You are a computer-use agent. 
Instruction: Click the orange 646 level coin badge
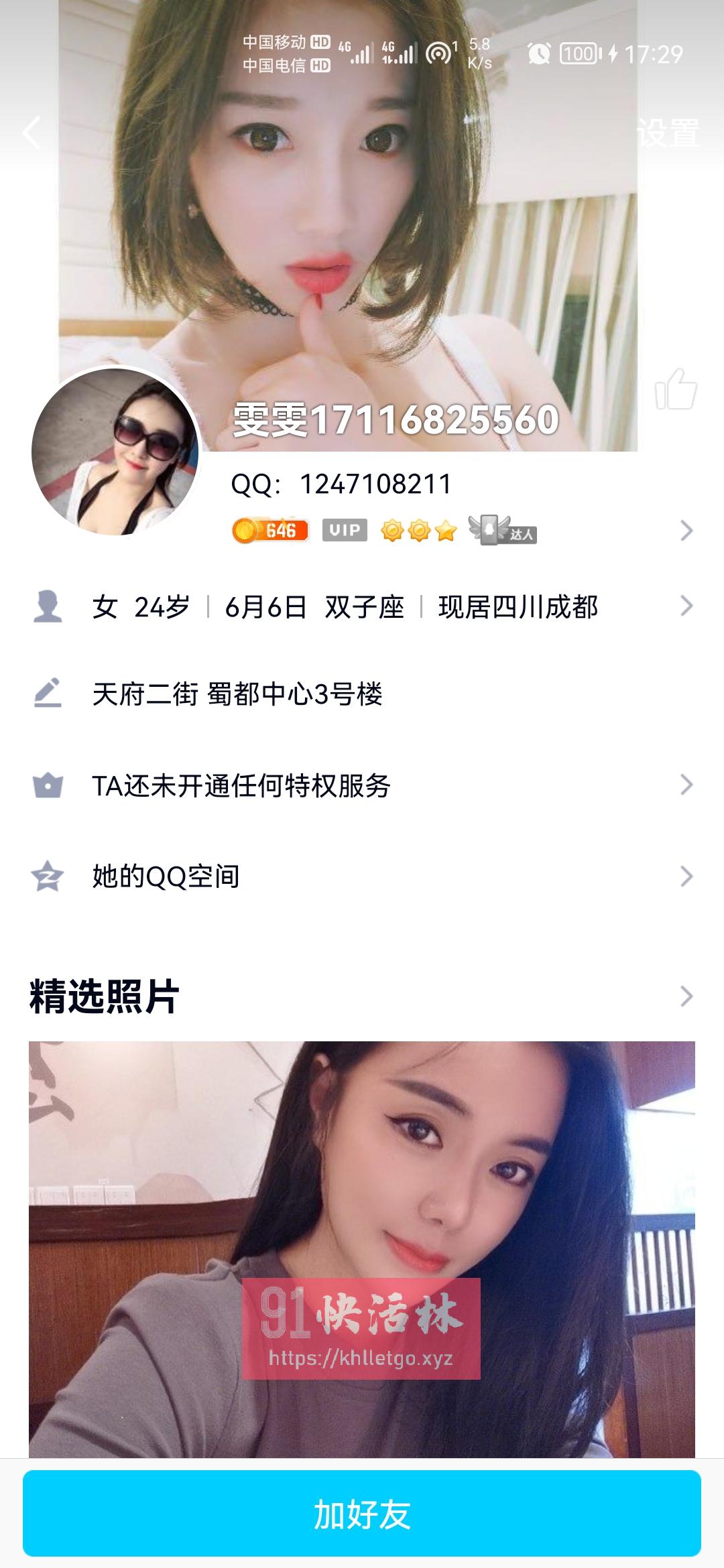tap(268, 531)
